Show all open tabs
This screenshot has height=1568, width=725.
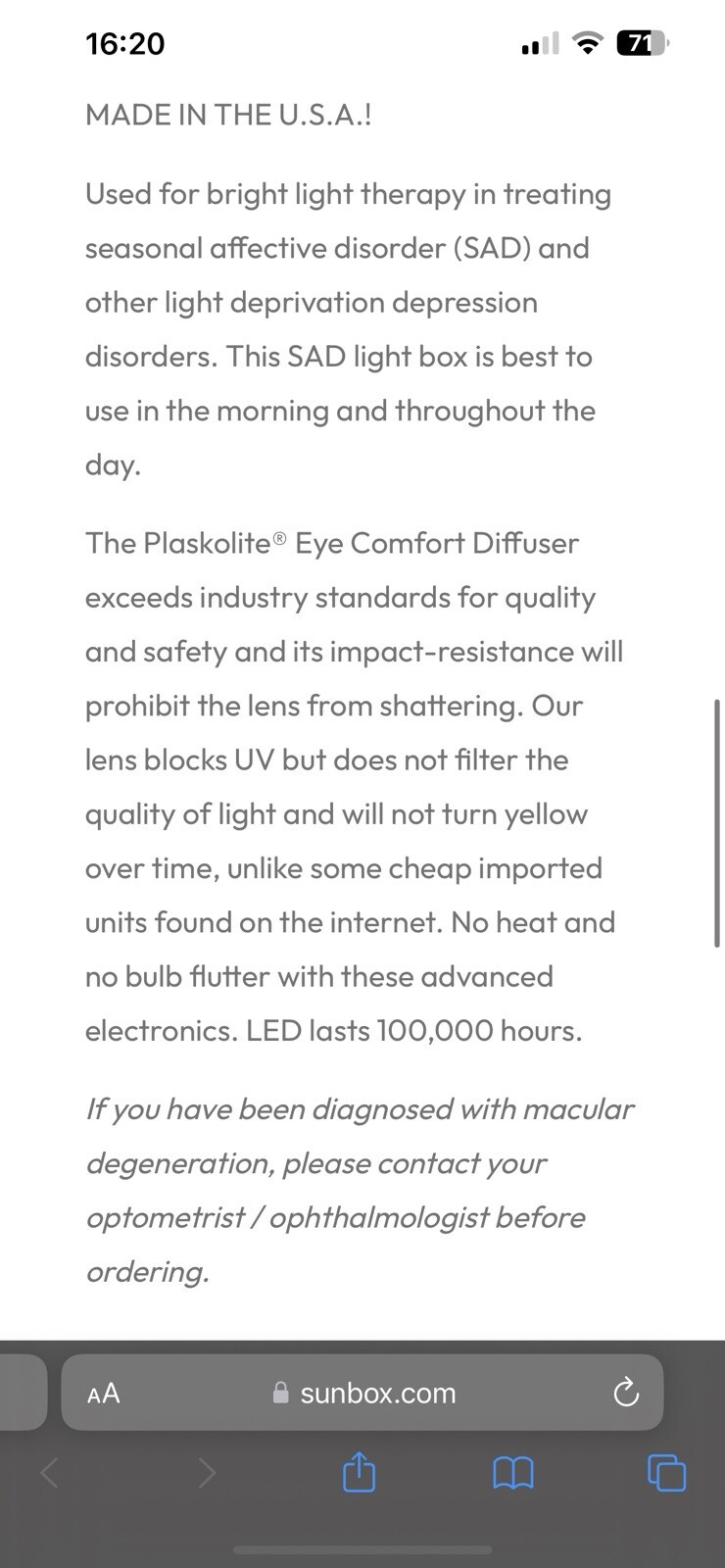(666, 1472)
